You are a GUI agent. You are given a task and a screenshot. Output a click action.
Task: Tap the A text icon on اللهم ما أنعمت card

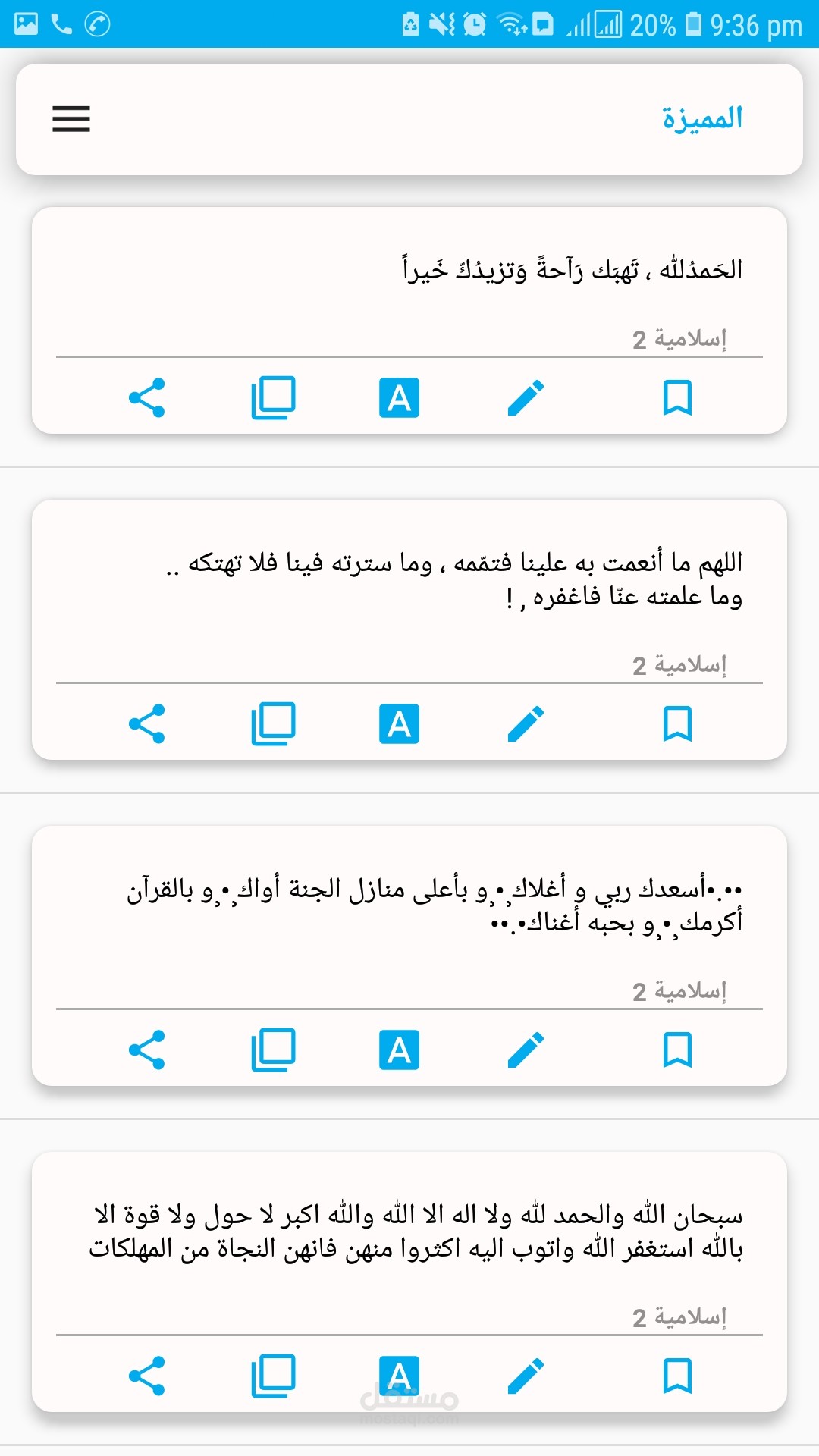pyautogui.click(x=399, y=724)
